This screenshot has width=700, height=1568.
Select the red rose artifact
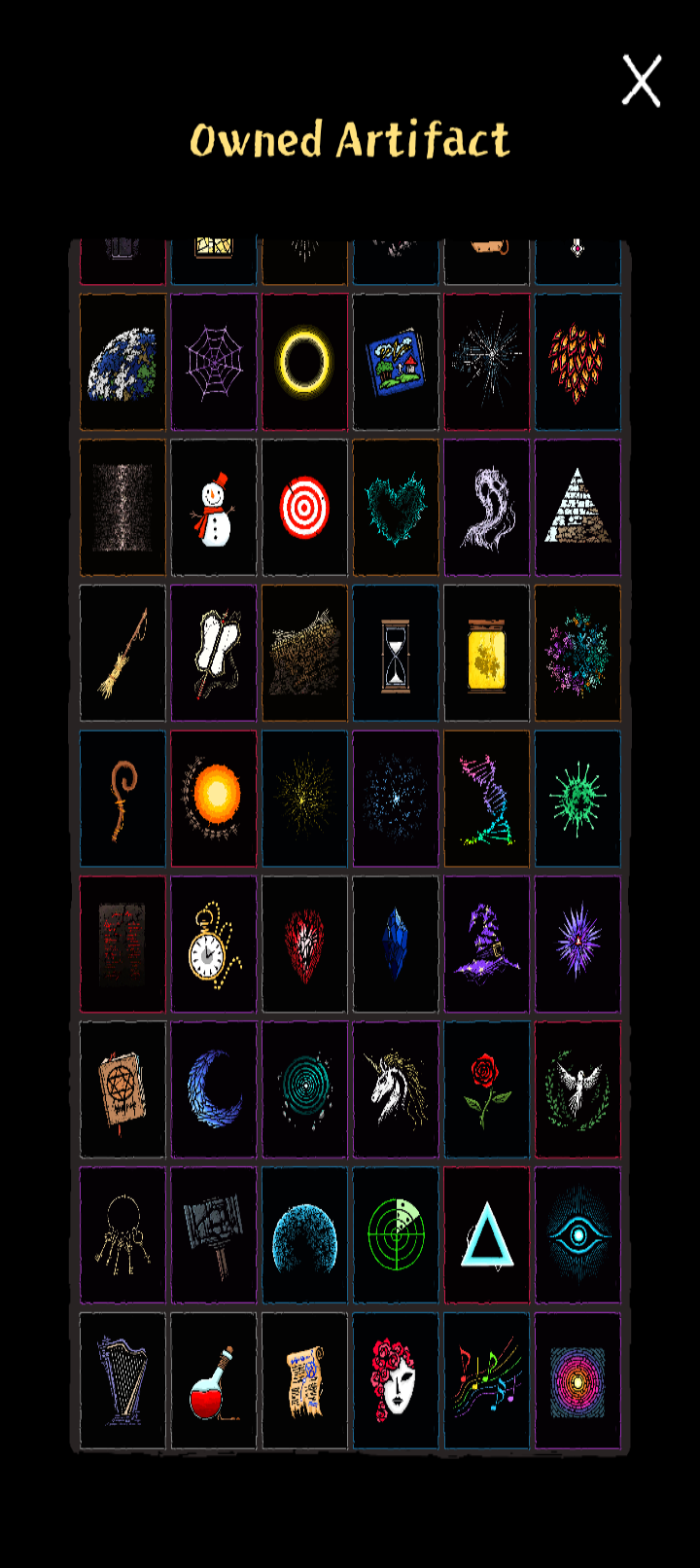(486, 1089)
